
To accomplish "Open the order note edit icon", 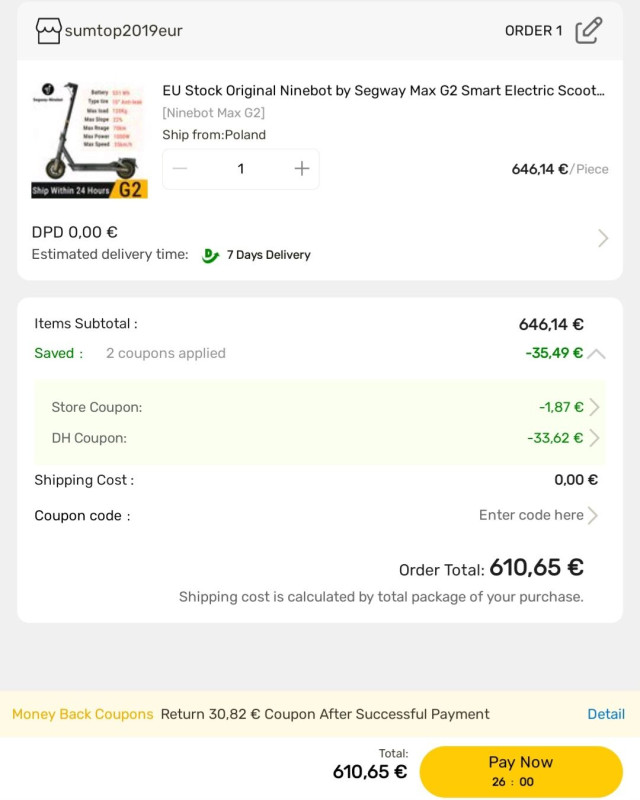I will point(589,30).
